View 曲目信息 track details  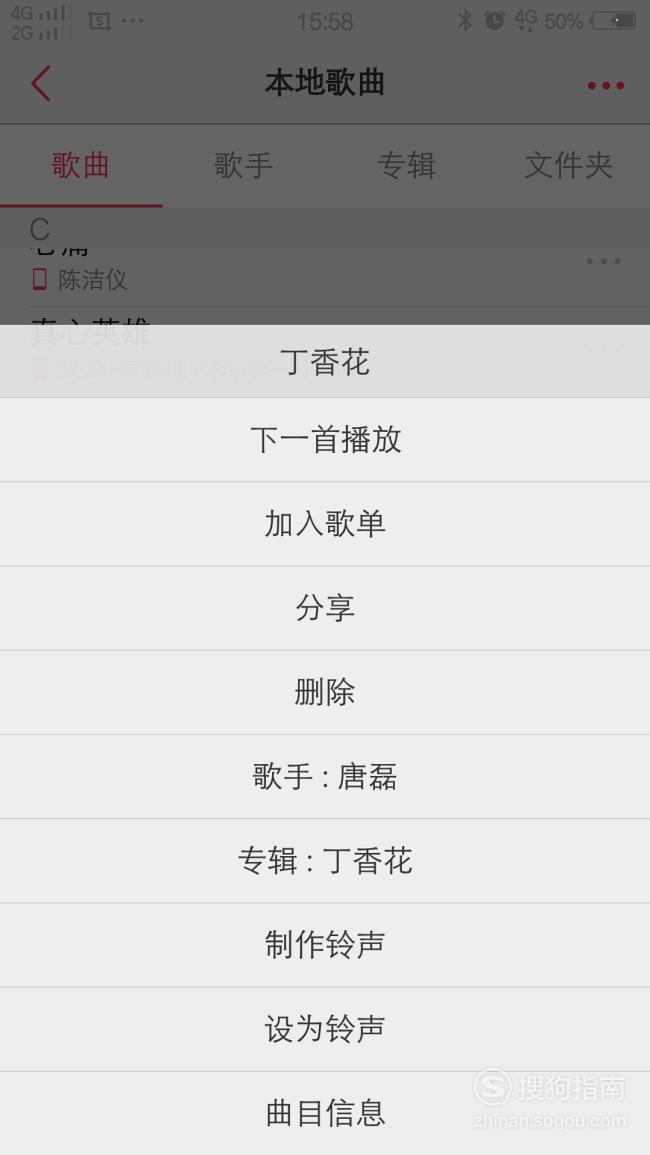coord(325,1113)
